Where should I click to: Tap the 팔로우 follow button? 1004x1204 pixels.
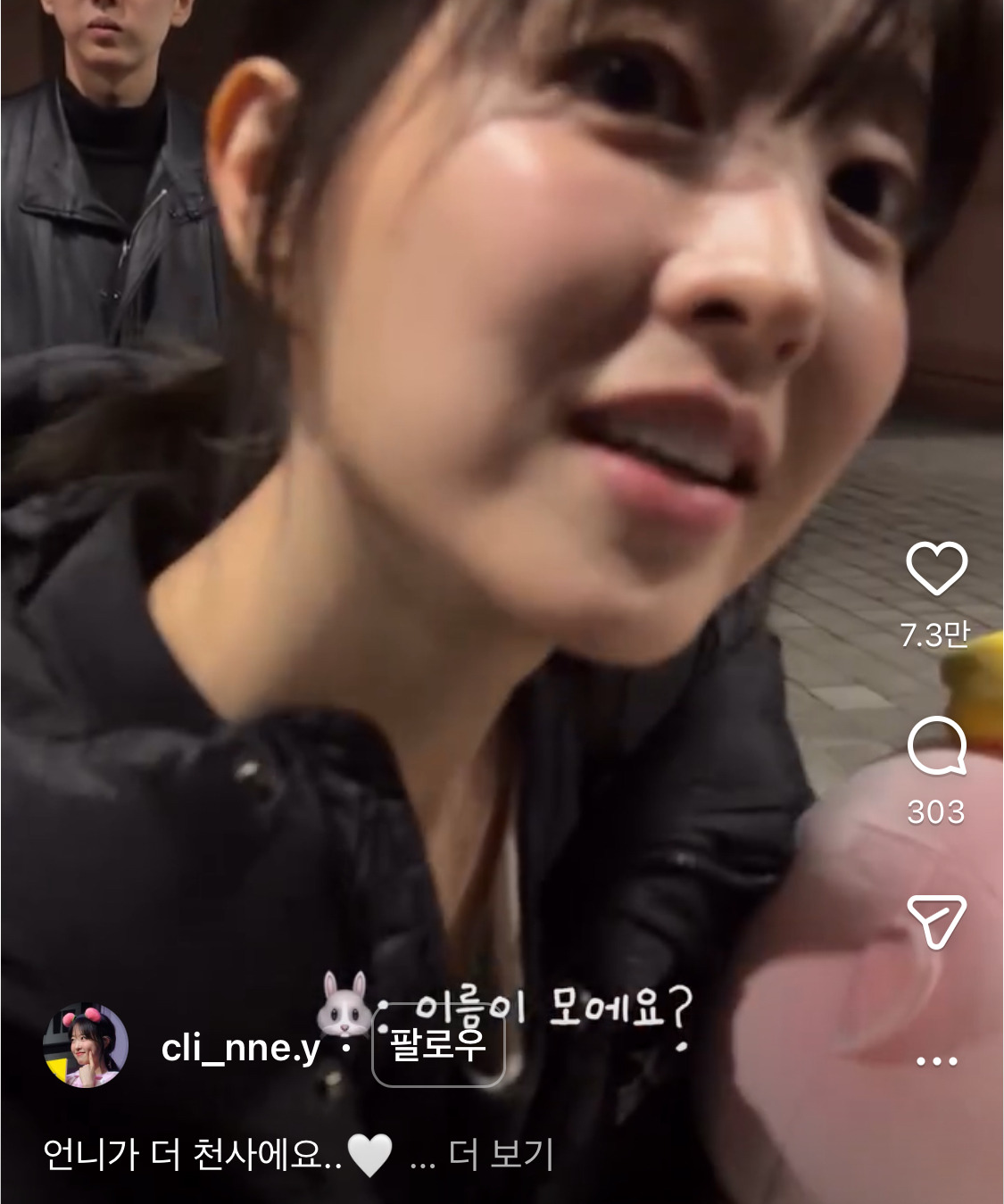coord(438,1046)
